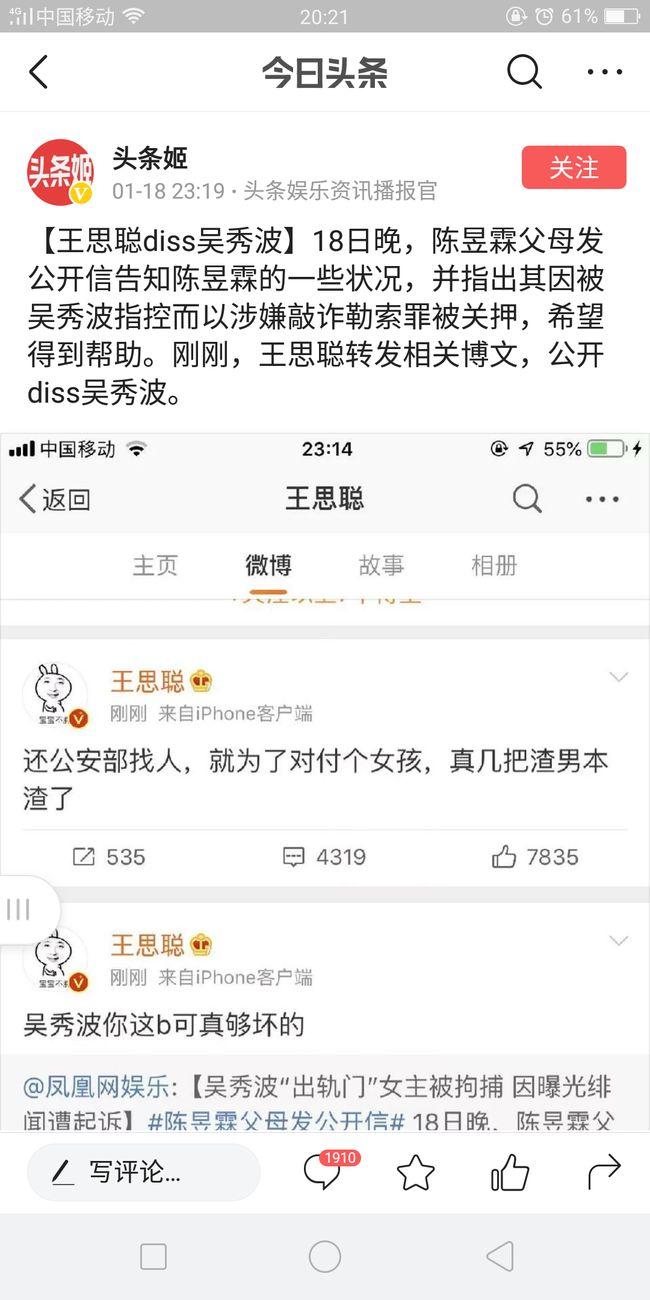Tap the 写评论 comment field

click(x=143, y=1173)
